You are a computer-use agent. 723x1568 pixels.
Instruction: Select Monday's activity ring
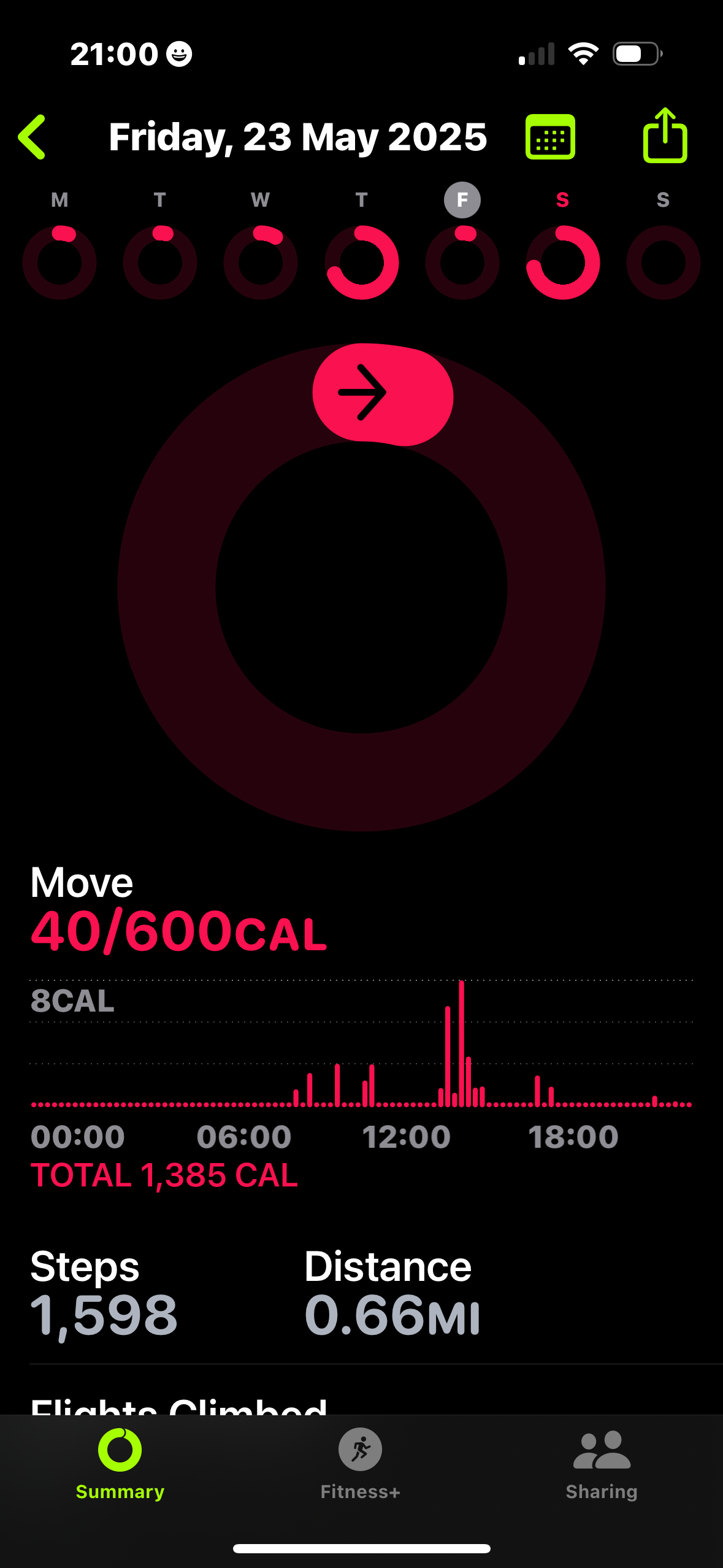coord(59,262)
